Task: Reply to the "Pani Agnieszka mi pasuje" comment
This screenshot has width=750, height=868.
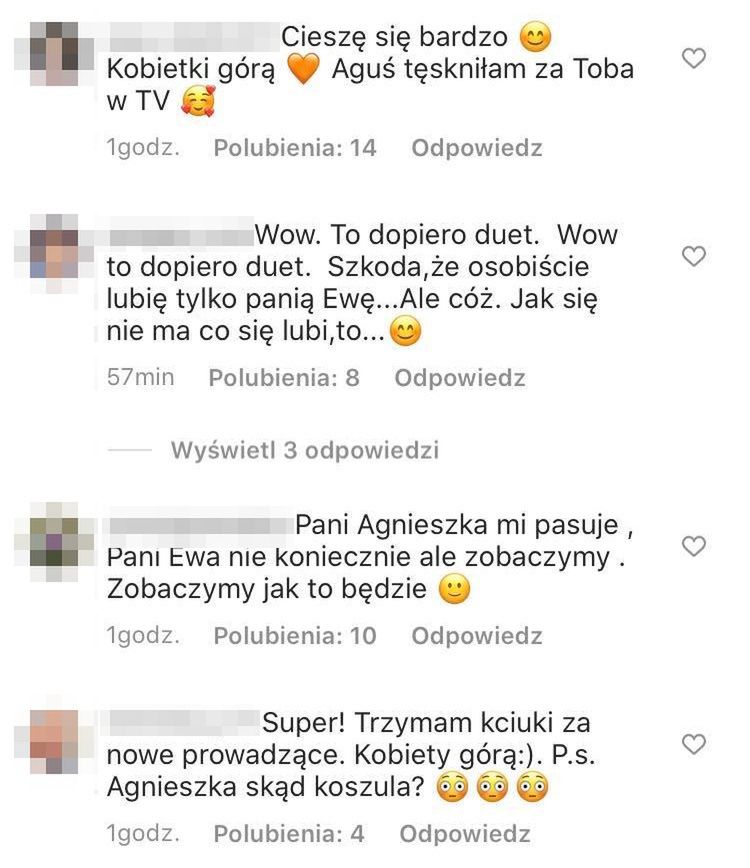Action: coord(477,636)
